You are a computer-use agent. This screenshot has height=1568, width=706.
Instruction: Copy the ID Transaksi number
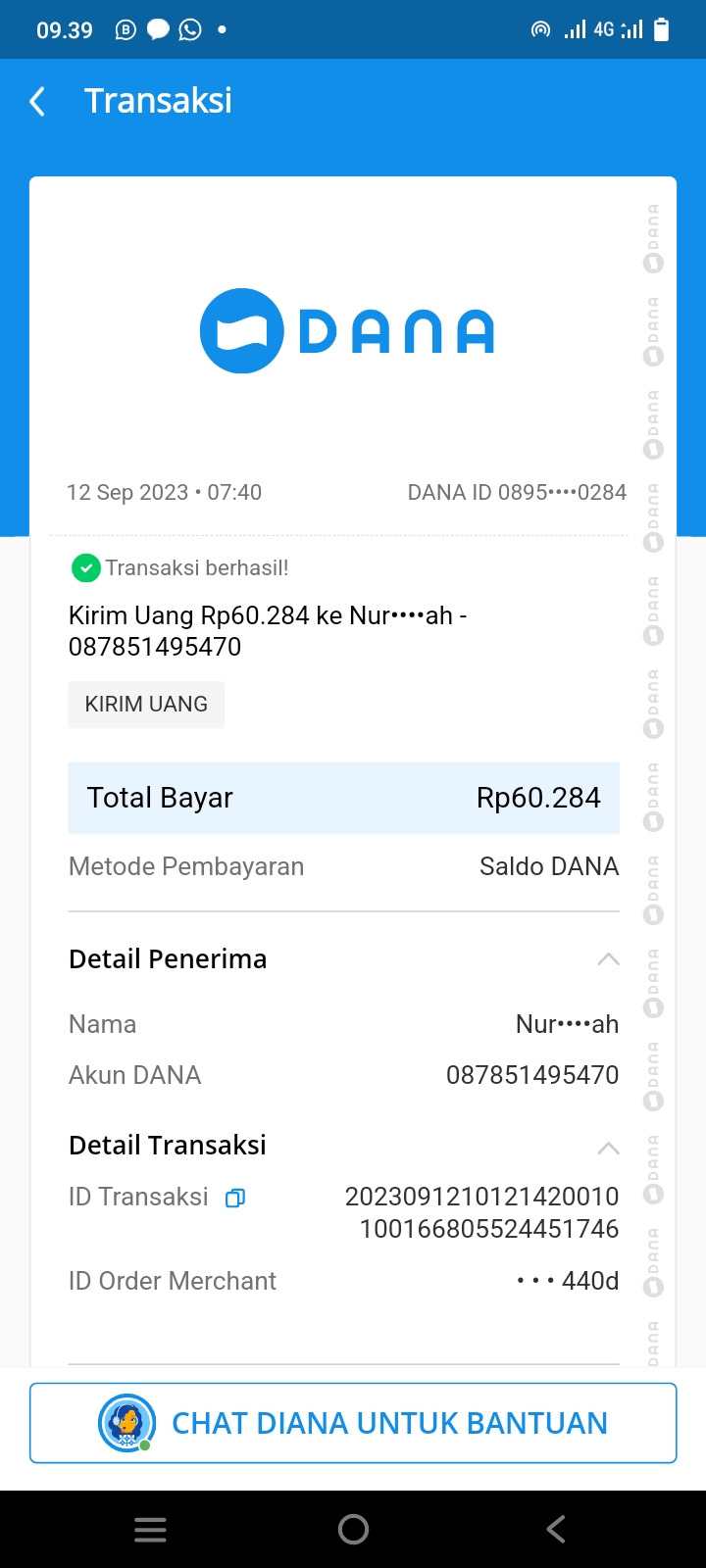(x=235, y=1198)
